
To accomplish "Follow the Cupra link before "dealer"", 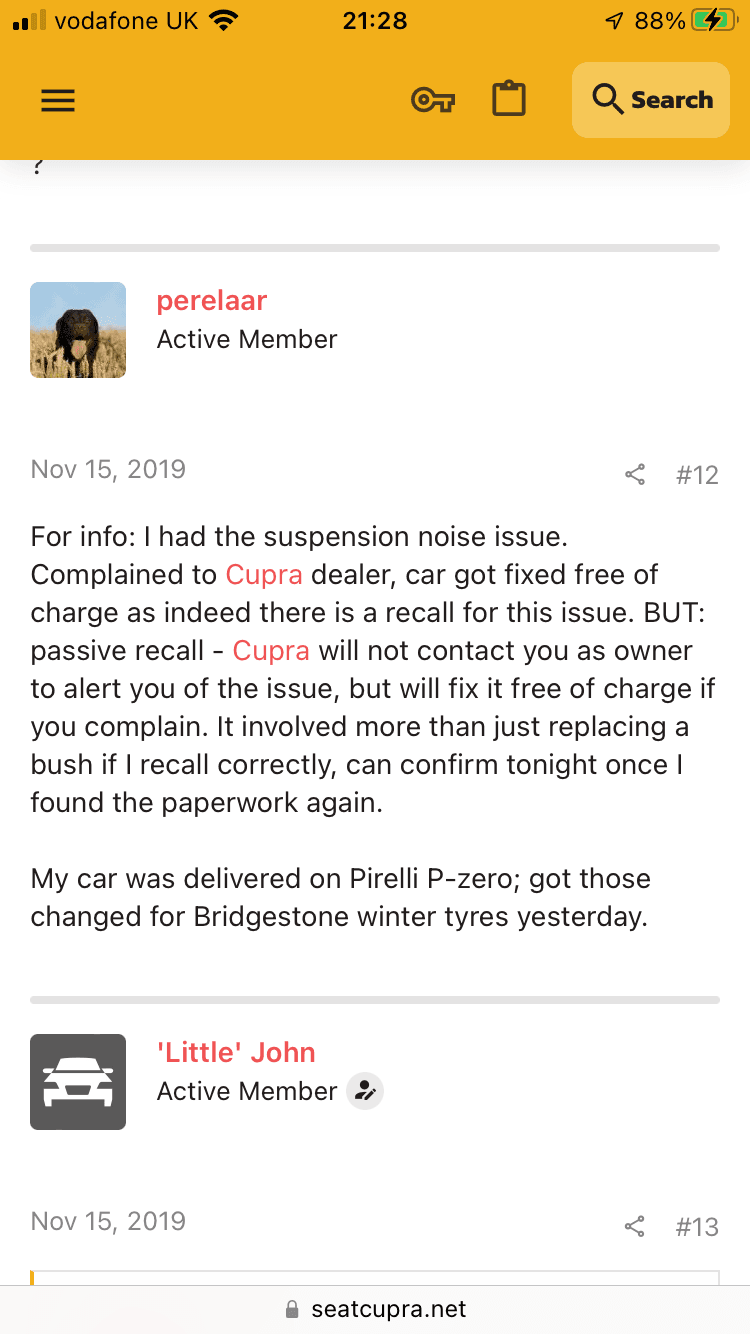I will (264, 575).
